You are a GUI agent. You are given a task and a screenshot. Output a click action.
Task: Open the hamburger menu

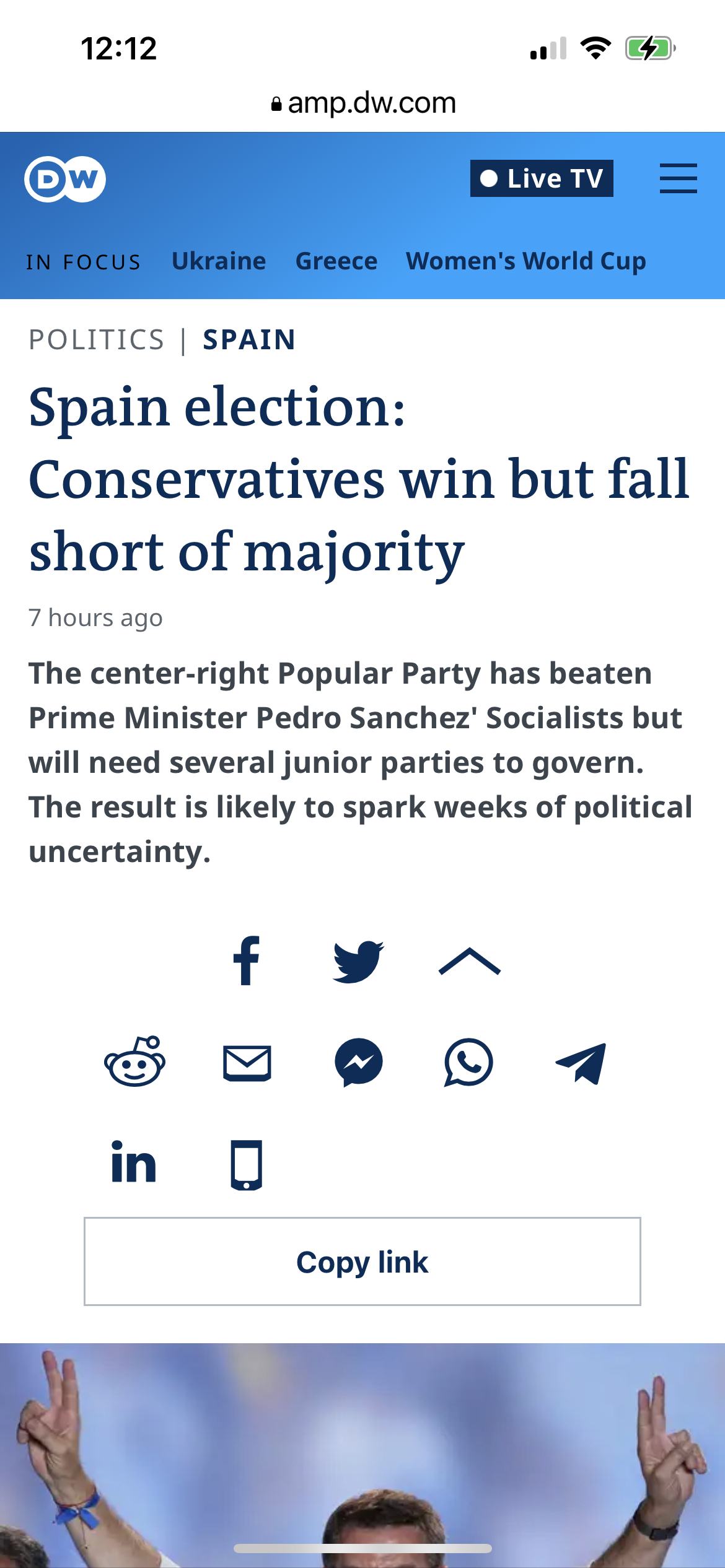pos(678,178)
